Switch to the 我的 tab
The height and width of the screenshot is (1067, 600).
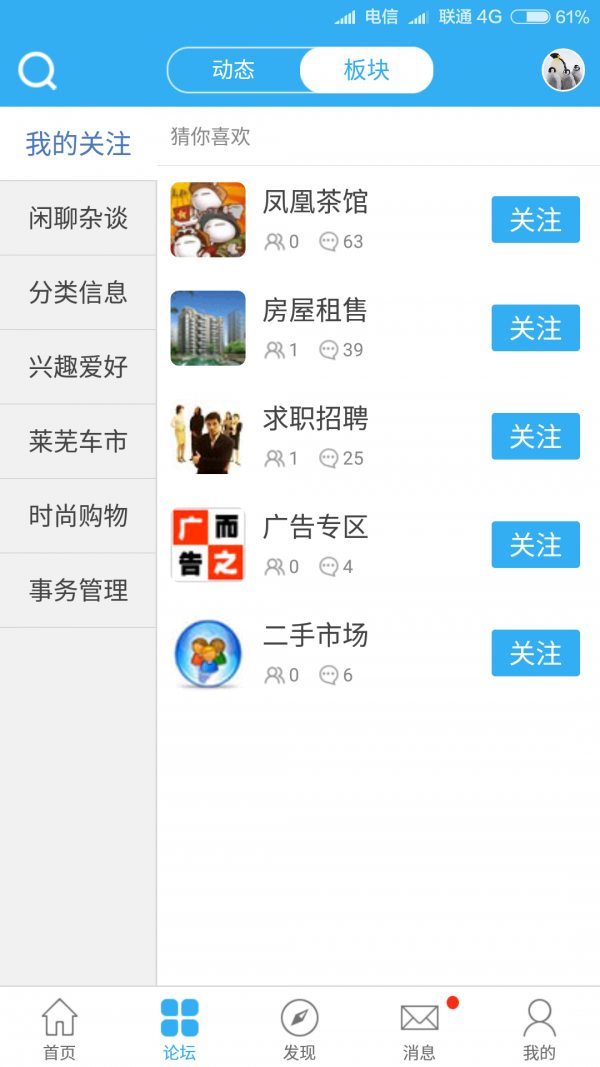[x=539, y=1028]
